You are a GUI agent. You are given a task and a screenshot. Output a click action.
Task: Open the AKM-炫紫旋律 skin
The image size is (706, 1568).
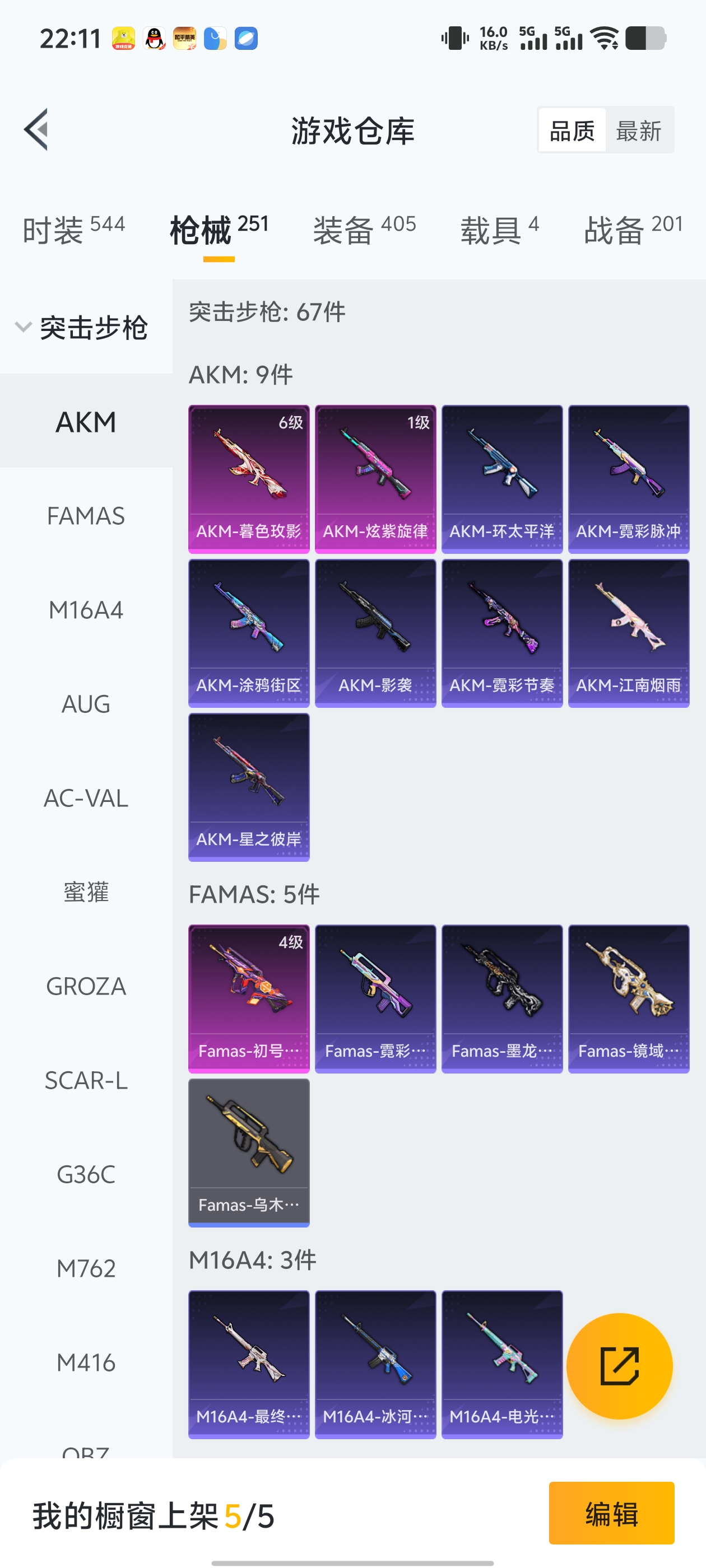click(375, 478)
